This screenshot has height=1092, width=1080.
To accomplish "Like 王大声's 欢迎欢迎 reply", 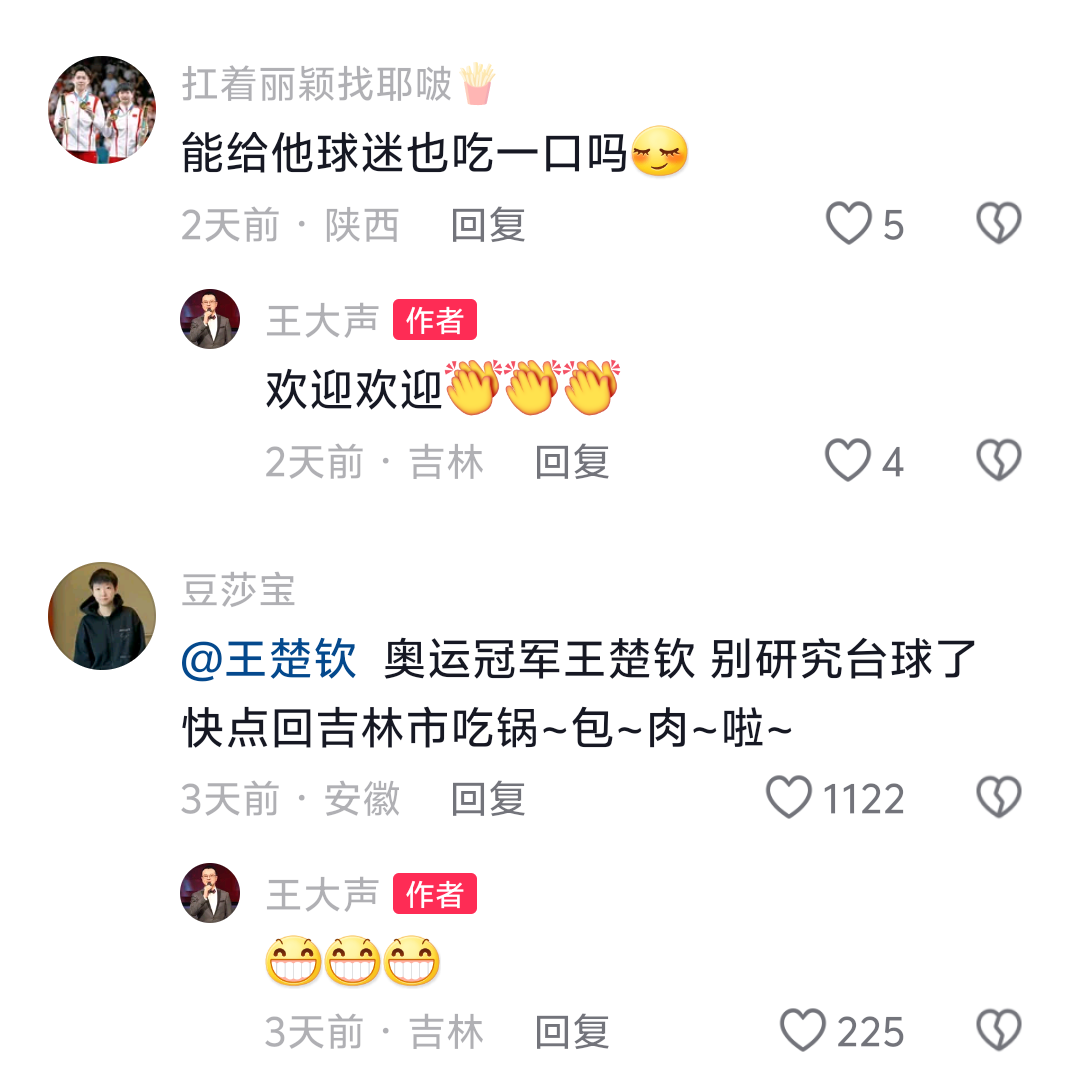I will tap(848, 461).
